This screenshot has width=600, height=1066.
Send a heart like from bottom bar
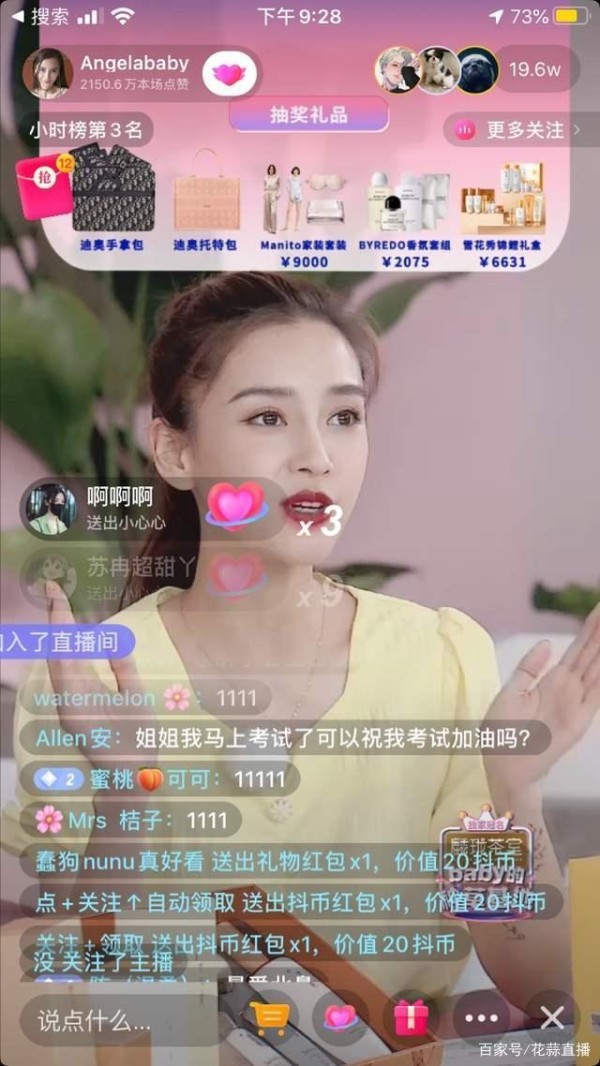pos(340,1019)
